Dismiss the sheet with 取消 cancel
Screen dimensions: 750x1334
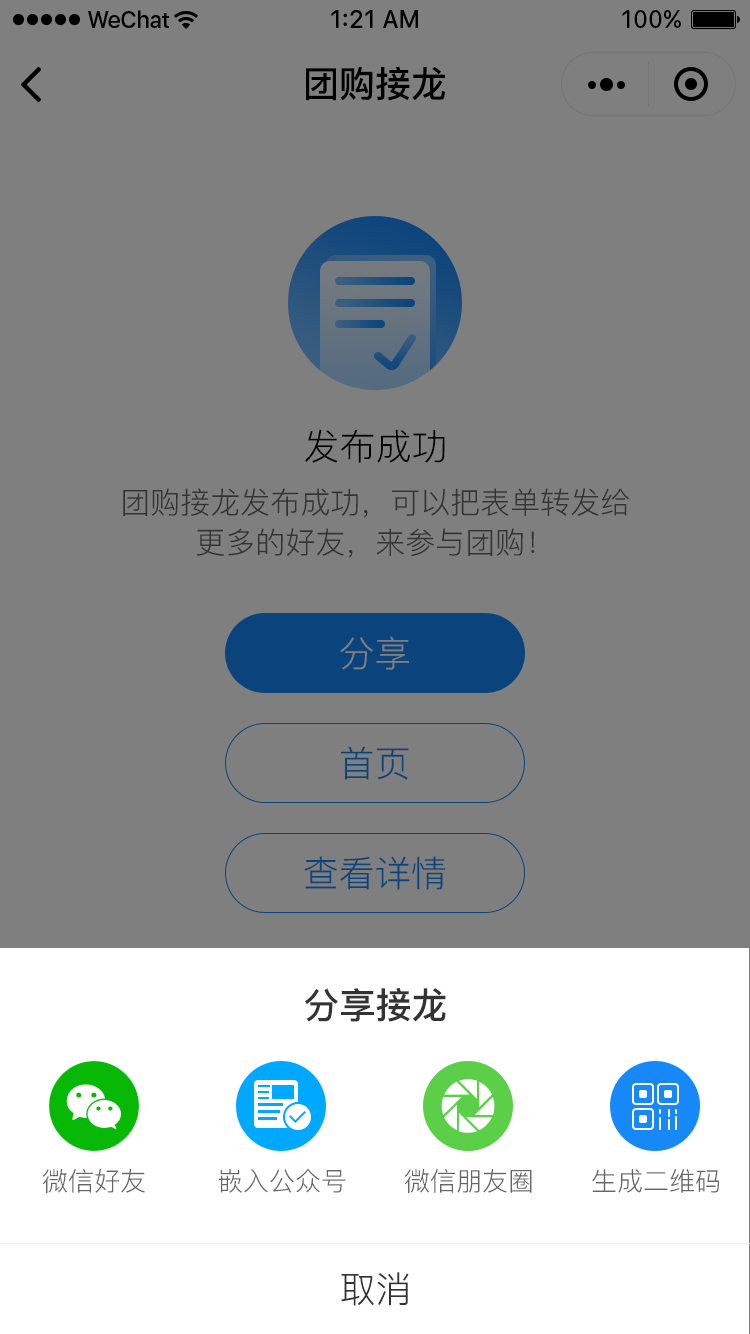pyautogui.click(x=374, y=1291)
